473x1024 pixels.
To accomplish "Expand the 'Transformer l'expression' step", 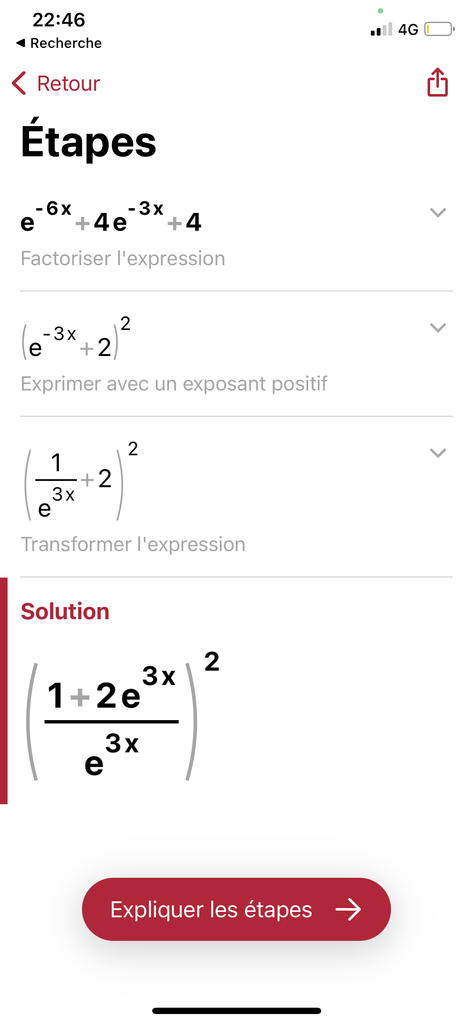I will (x=438, y=453).
